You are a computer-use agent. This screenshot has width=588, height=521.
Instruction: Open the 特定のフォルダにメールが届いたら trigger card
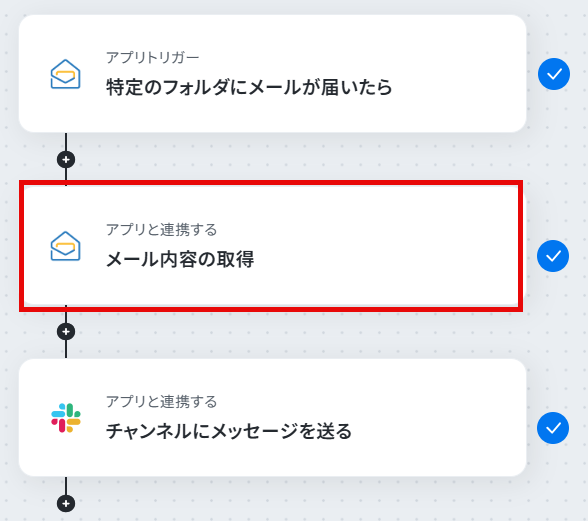click(x=272, y=74)
